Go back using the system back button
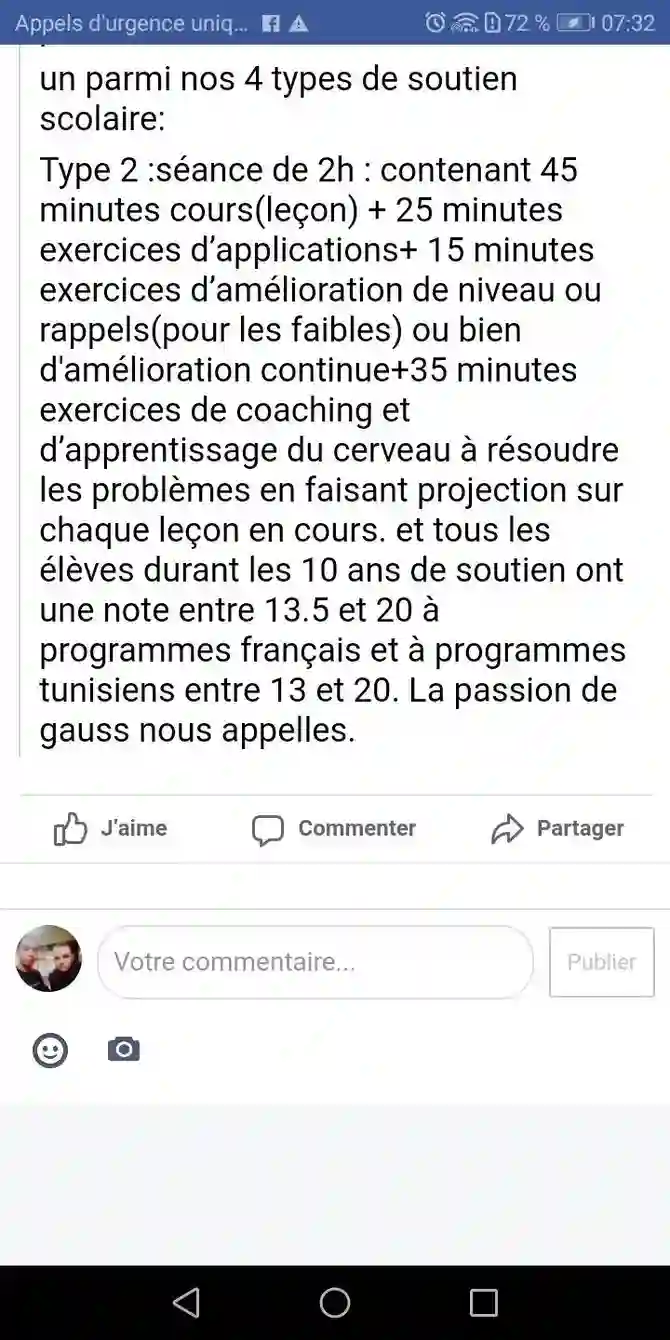 click(186, 1302)
